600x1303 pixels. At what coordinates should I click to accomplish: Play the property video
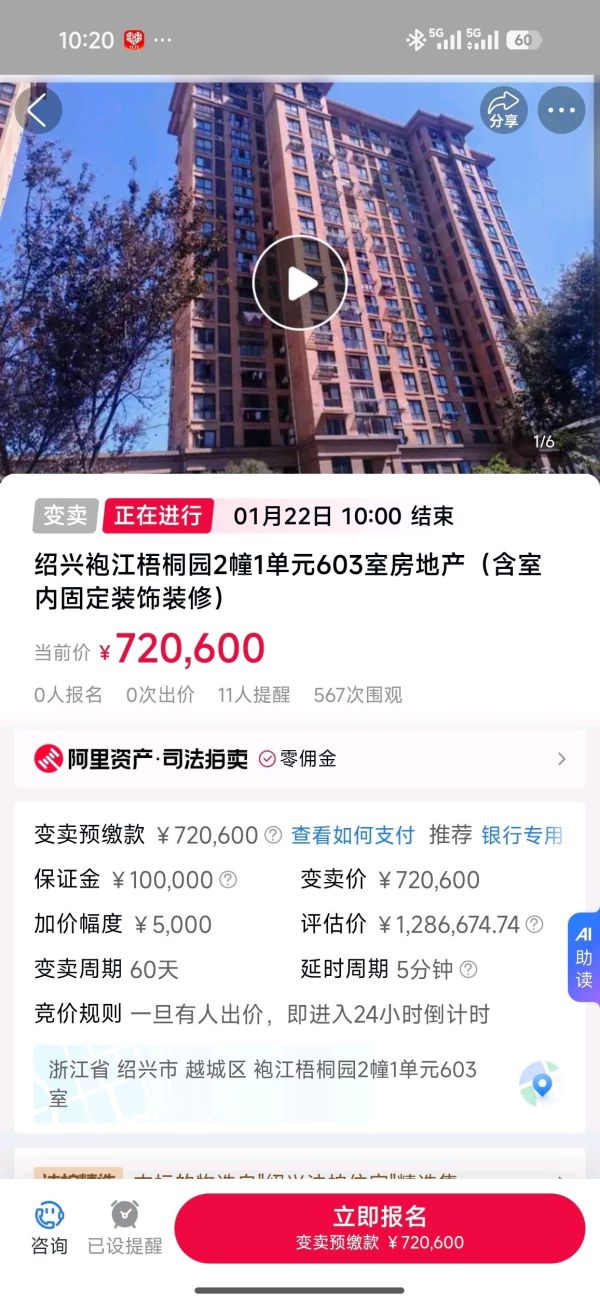299,283
